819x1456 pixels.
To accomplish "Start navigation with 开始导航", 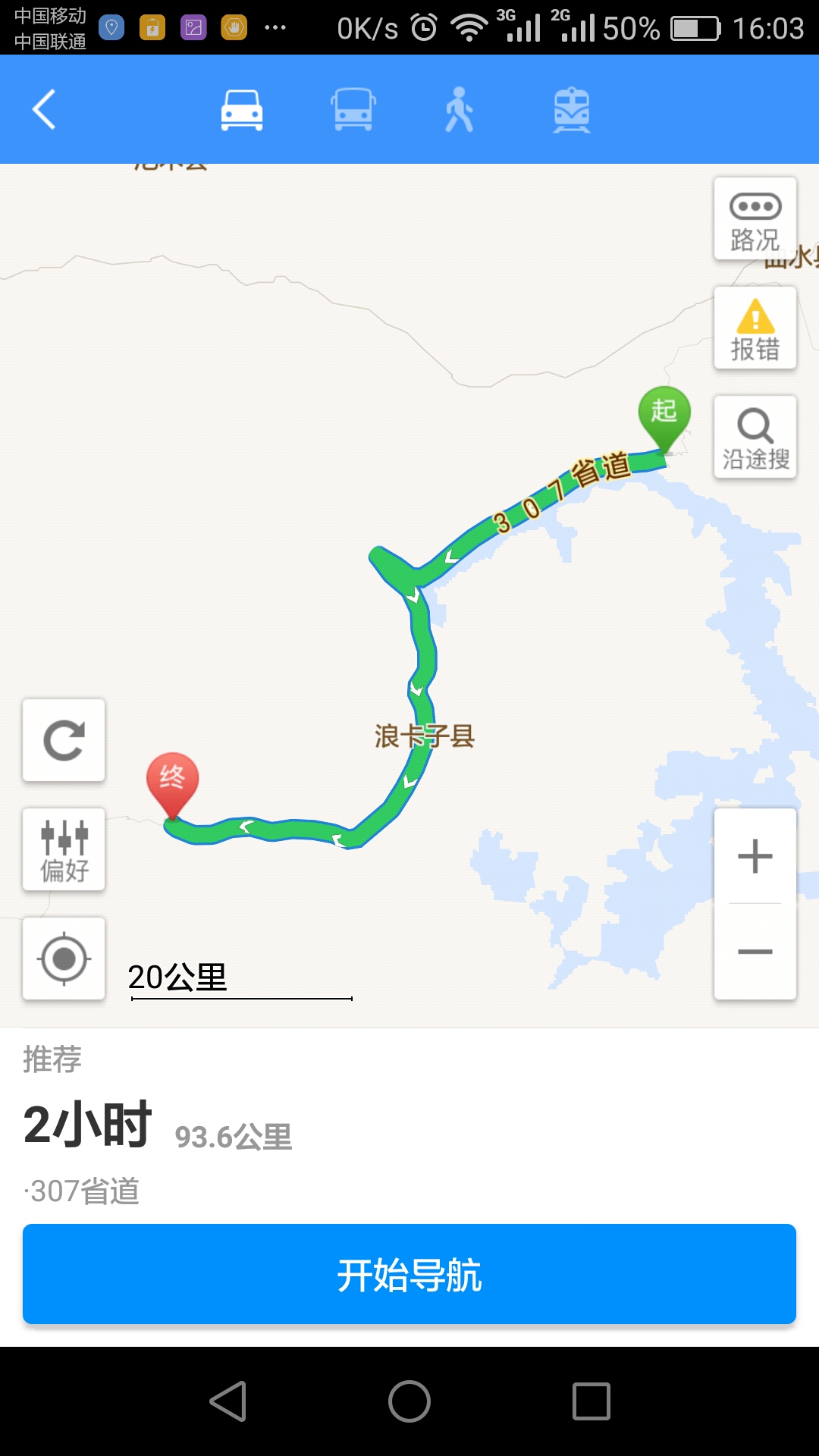I will click(x=409, y=1274).
